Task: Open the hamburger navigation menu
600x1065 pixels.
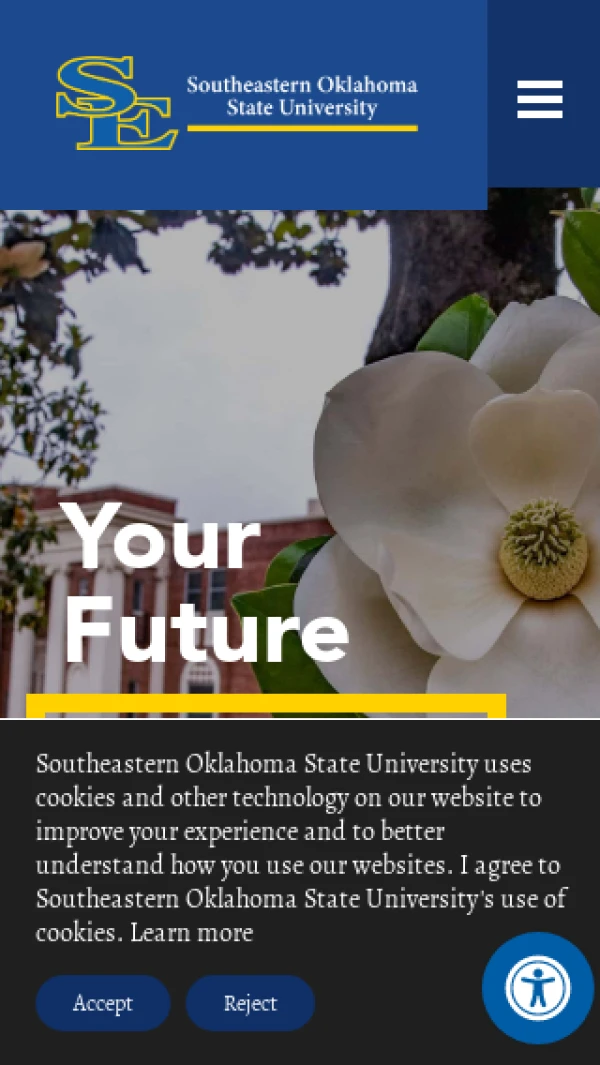Action: 540,99
